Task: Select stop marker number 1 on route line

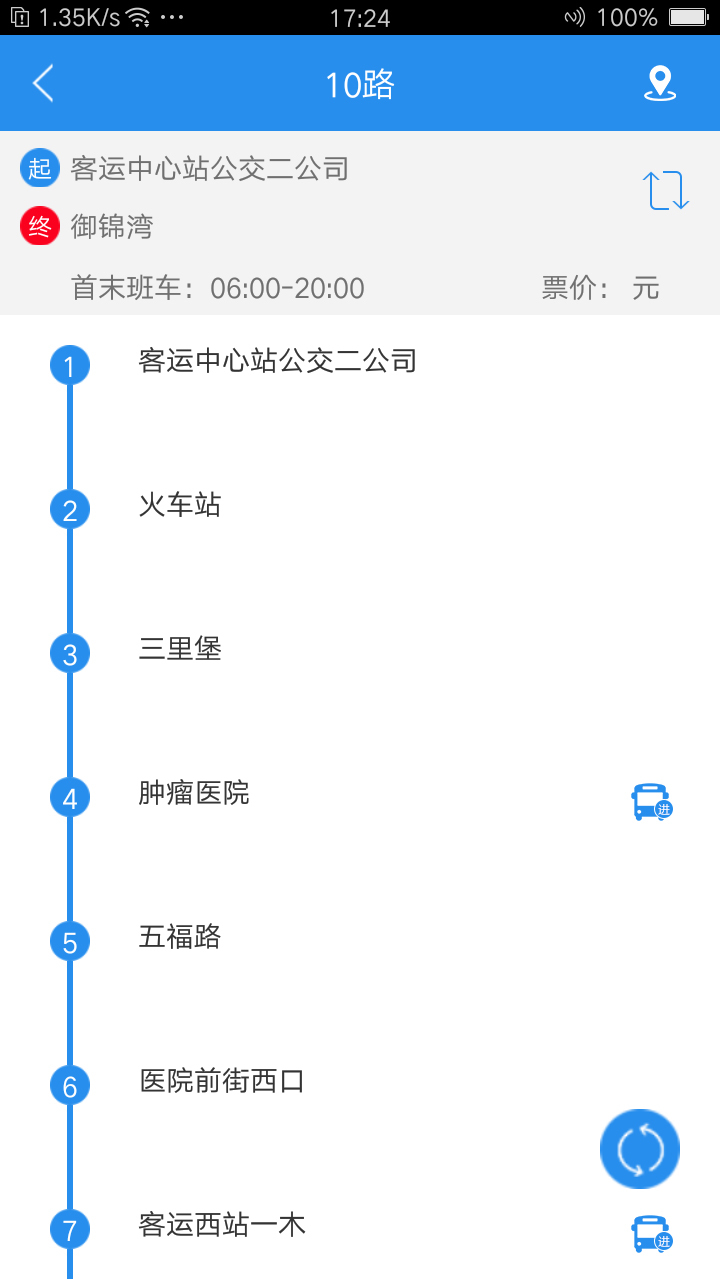Action: point(69,364)
